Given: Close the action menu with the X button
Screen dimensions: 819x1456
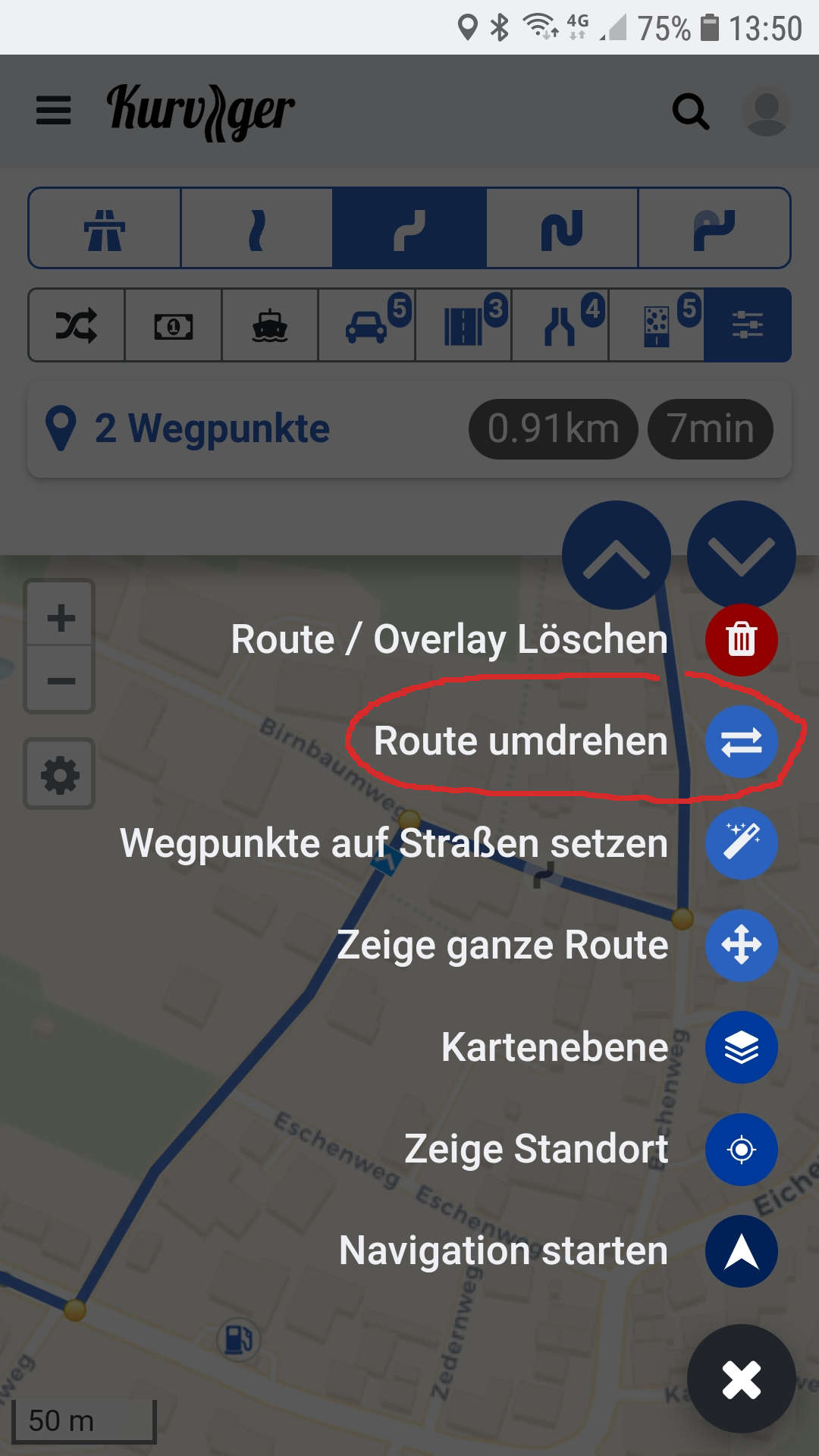Looking at the screenshot, I should click(x=741, y=1379).
